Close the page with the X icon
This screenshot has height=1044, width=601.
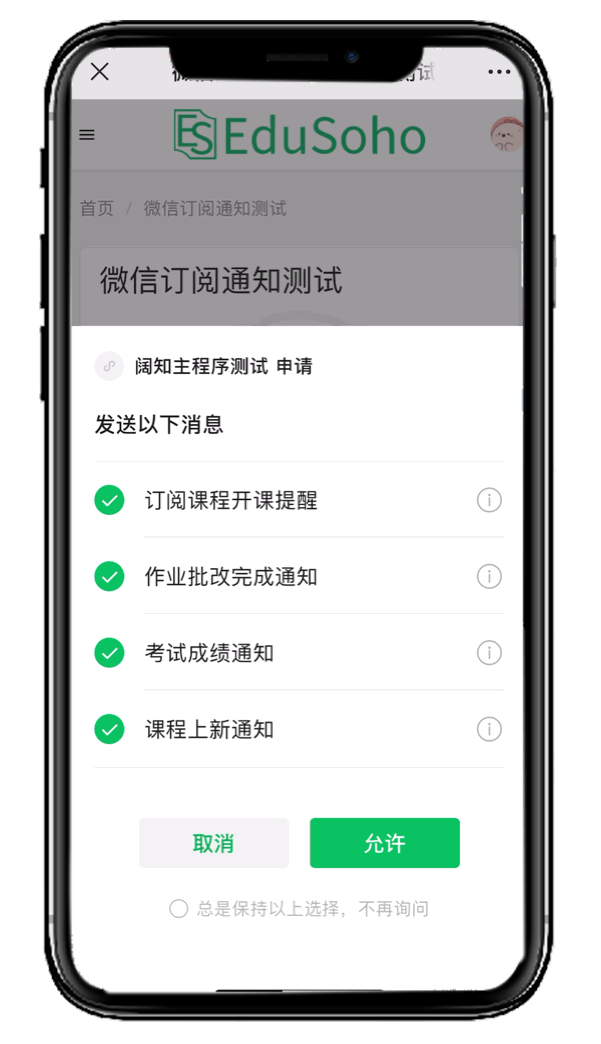(x=100, y=72)
